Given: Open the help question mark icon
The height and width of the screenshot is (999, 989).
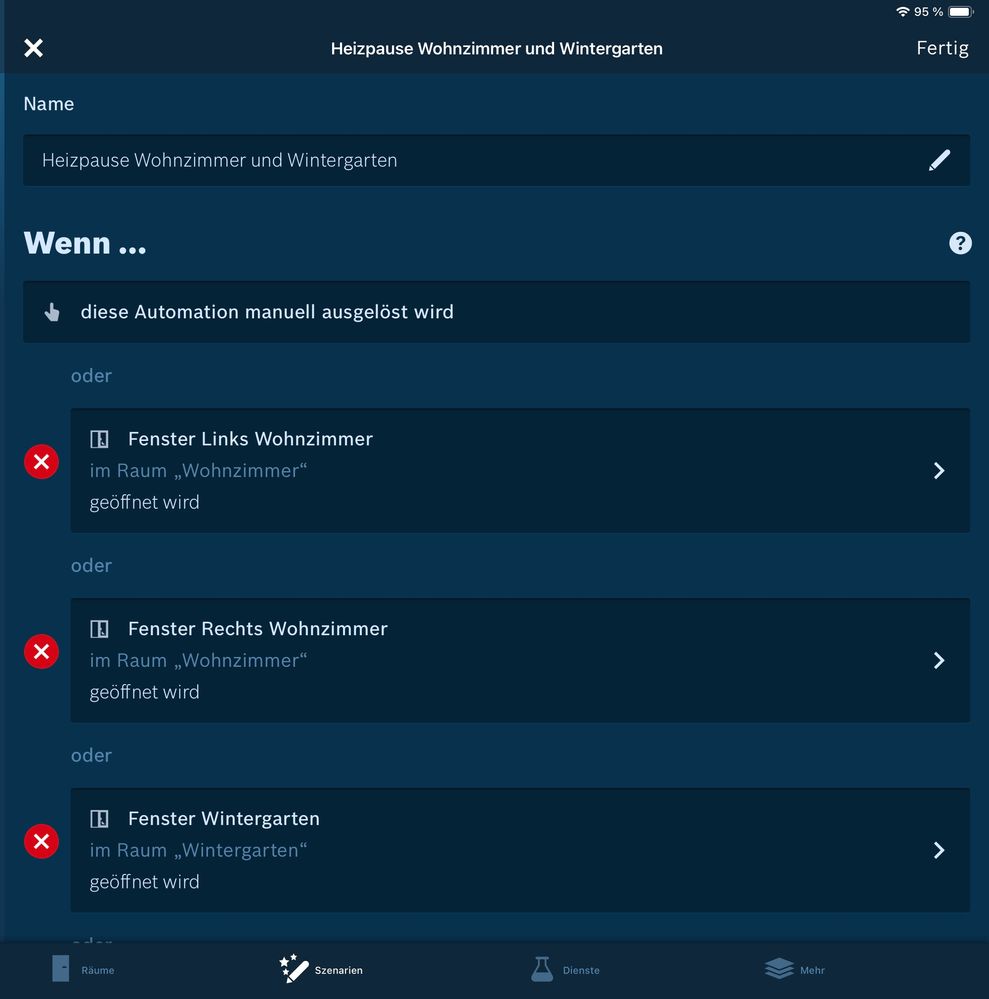Looking at the screenshot, I should click(x=960, y=243).
